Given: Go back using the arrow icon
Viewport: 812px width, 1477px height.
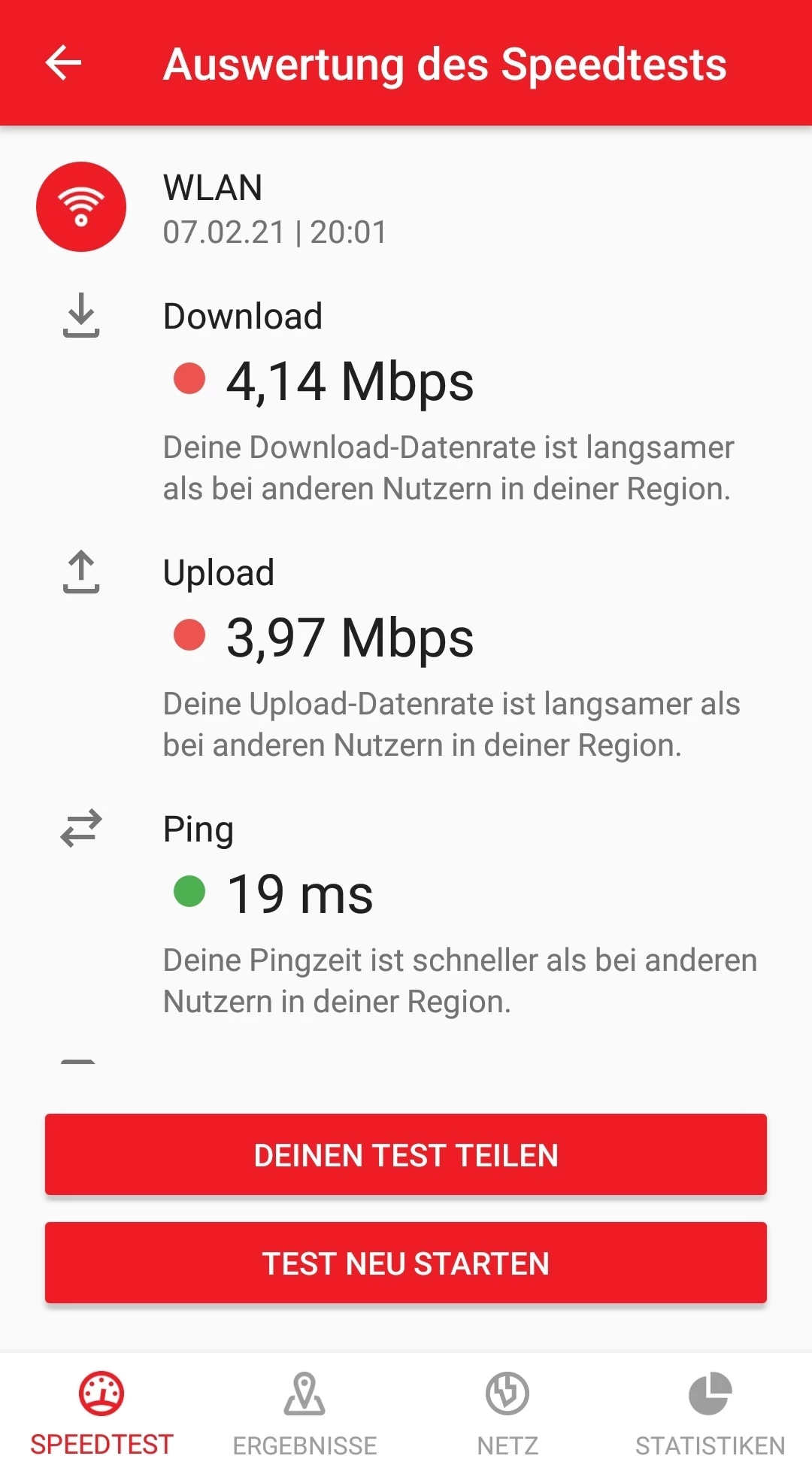Looking at the screenshot, I should [63, 62].
